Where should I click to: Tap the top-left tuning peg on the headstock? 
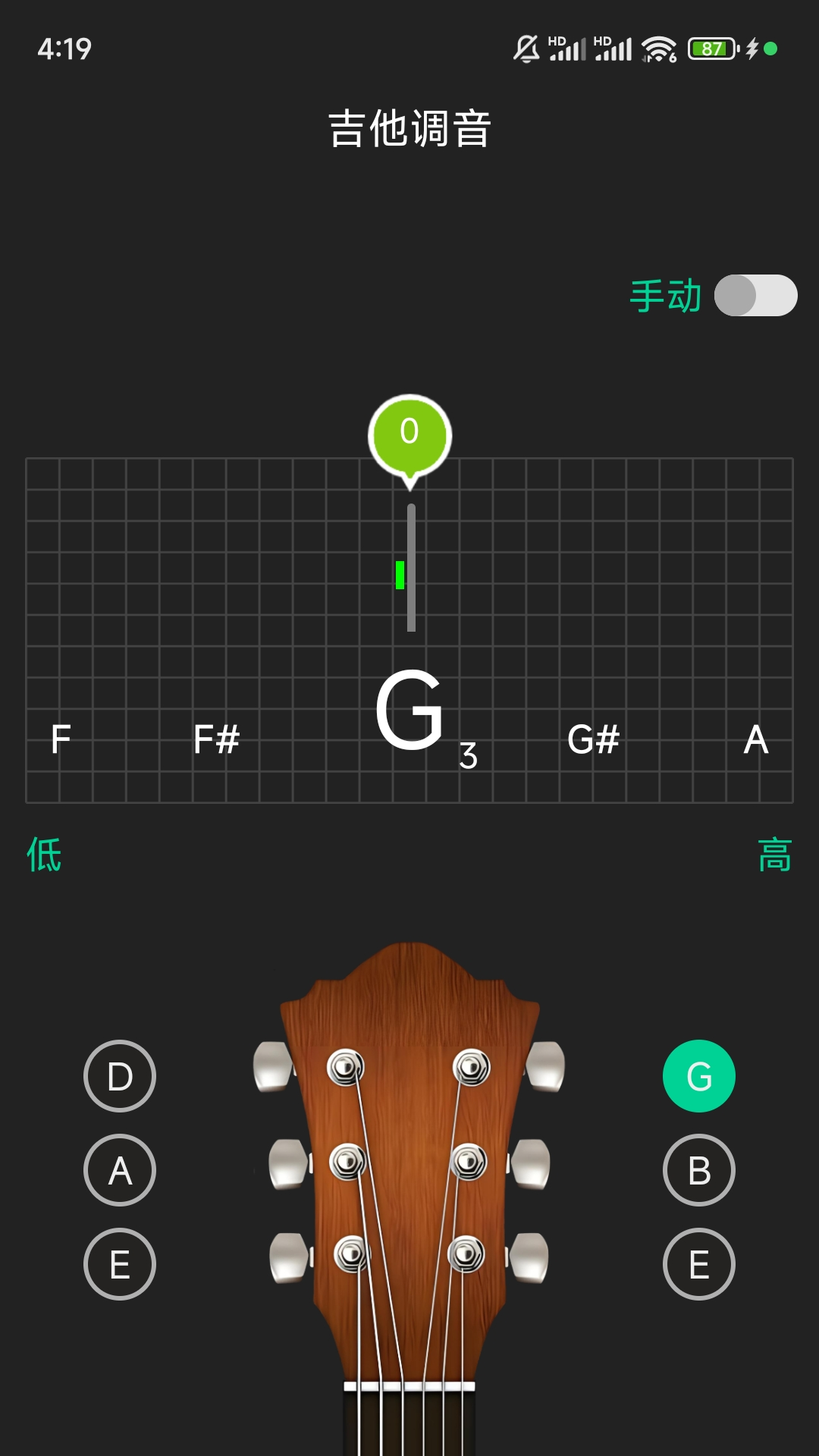(x=345, y=1065)
